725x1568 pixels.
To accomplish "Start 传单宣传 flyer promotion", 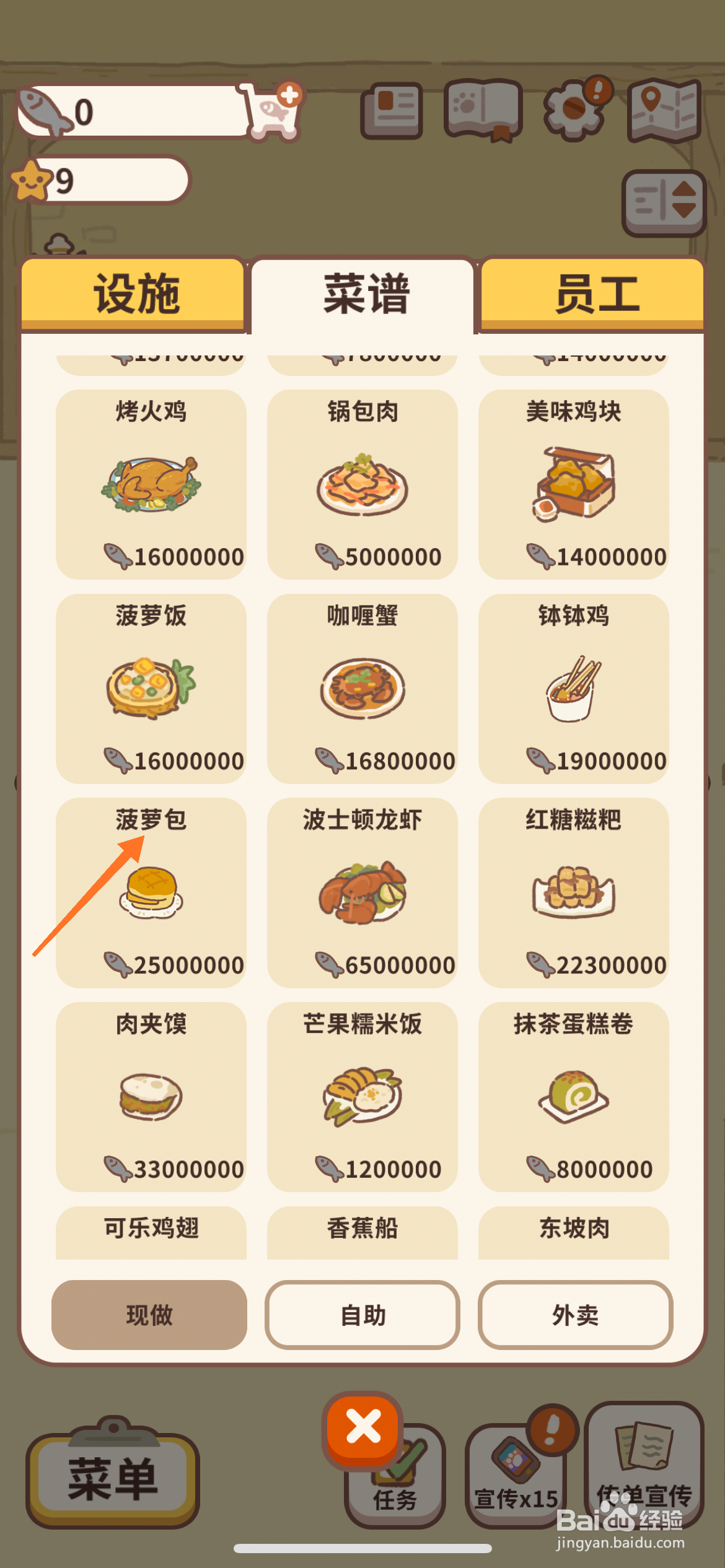I will pos(644,1474).
